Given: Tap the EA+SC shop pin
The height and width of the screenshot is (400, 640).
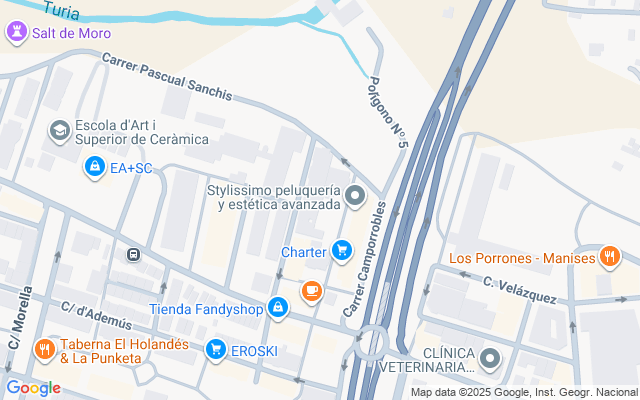Looking at the screenshot, I should pos(94,167).
